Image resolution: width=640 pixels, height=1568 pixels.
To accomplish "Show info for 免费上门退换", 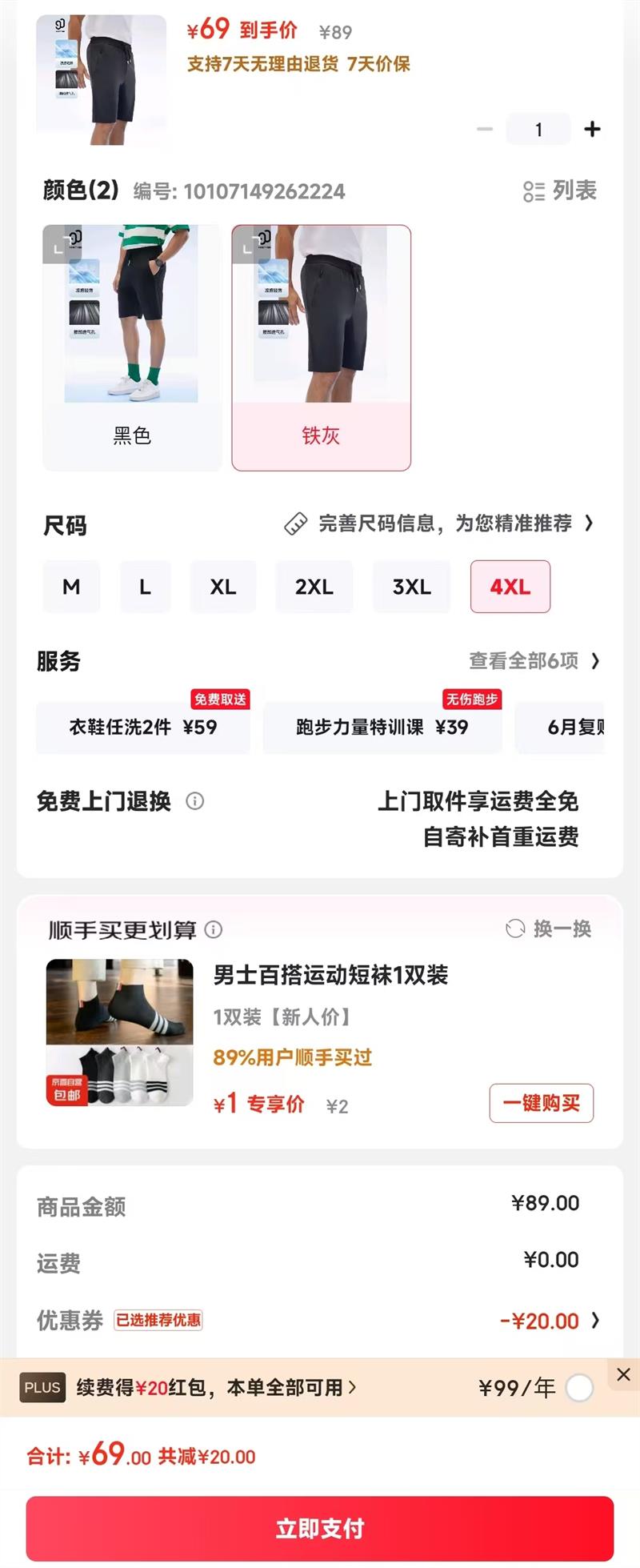I will pos(195,801).
